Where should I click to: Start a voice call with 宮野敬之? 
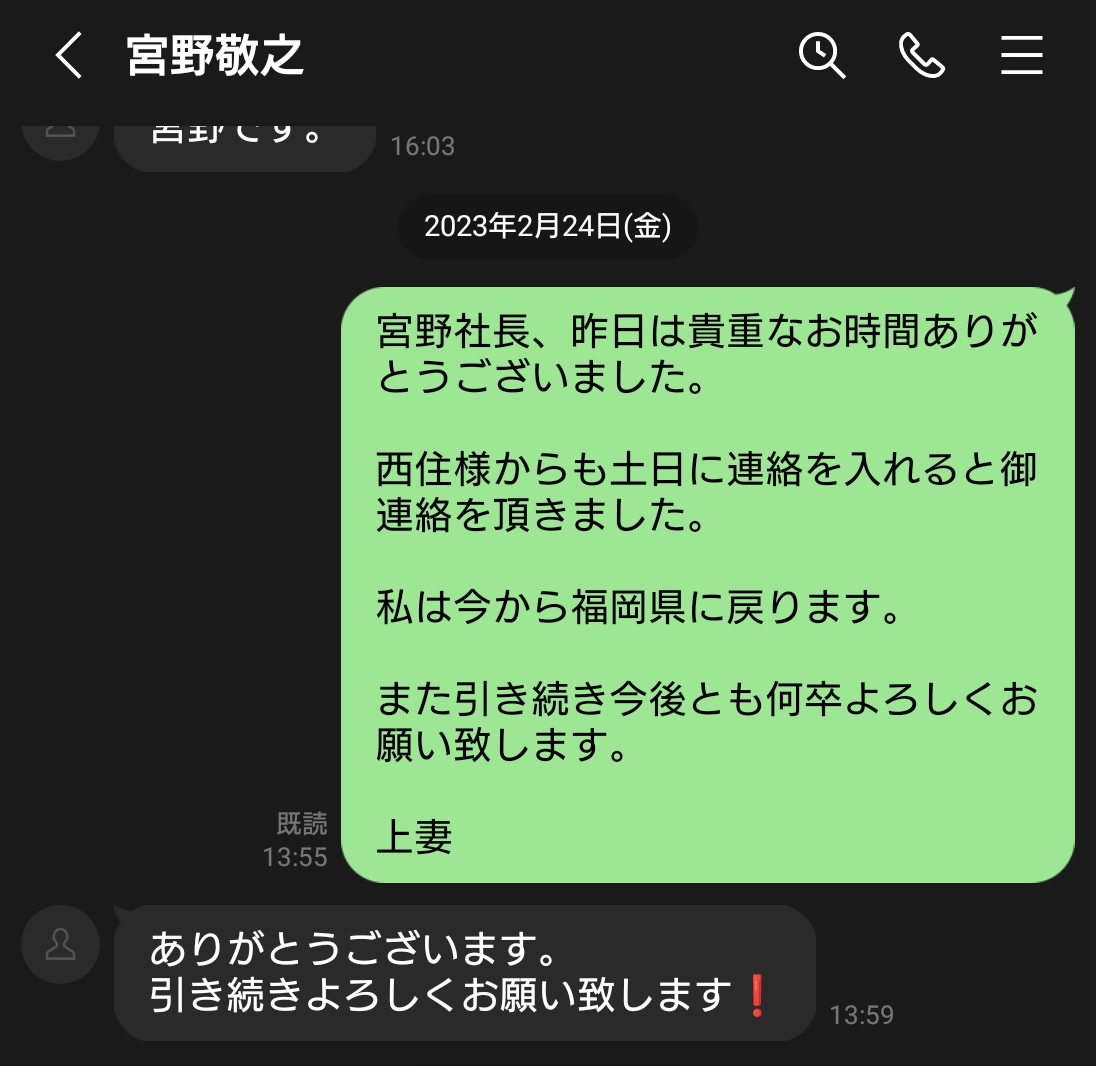pos(921,56)
